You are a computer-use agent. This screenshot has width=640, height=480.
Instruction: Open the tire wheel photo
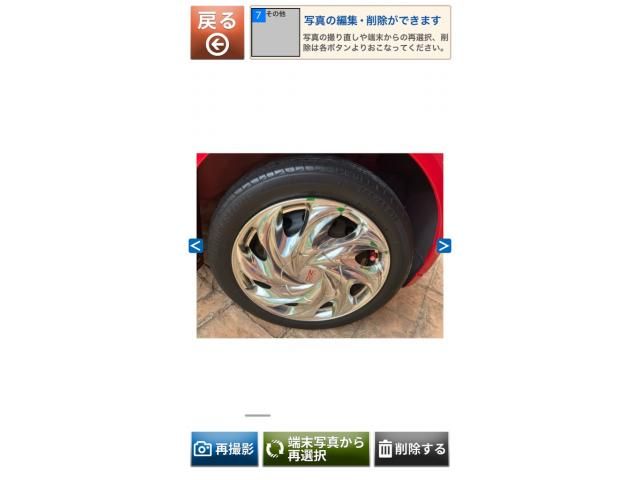pyautogui.click(x=320, y=246)
